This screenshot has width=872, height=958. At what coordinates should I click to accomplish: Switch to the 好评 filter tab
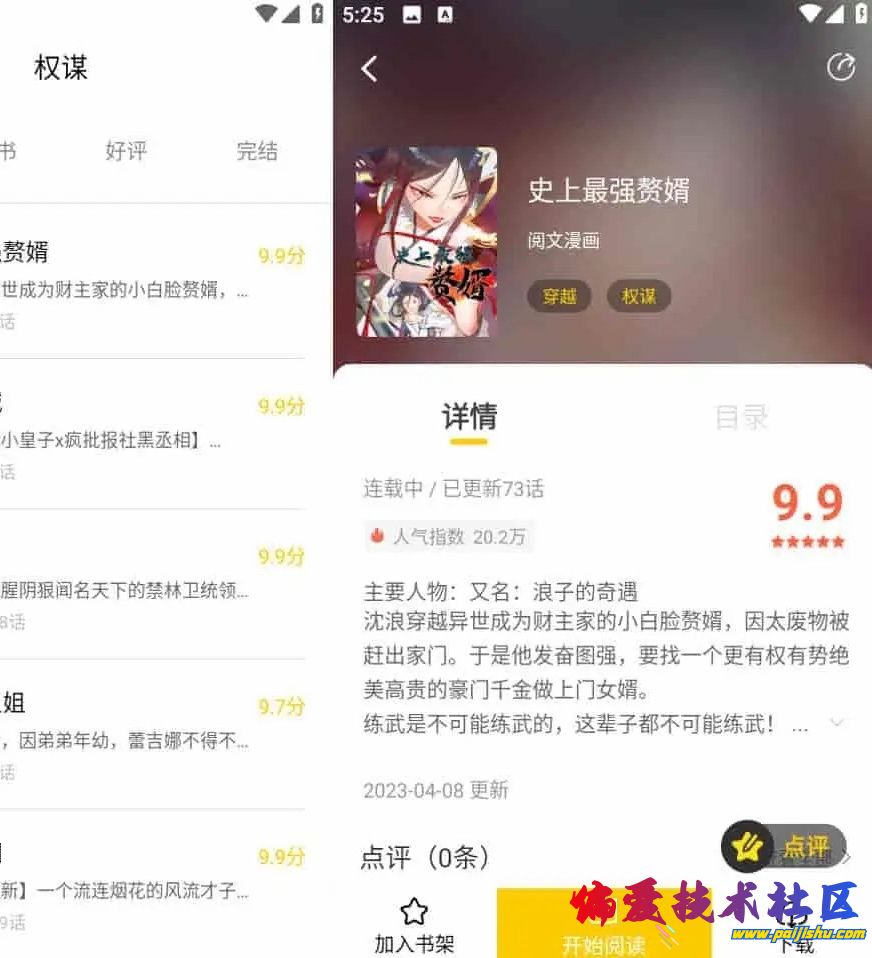pos(126,151)
